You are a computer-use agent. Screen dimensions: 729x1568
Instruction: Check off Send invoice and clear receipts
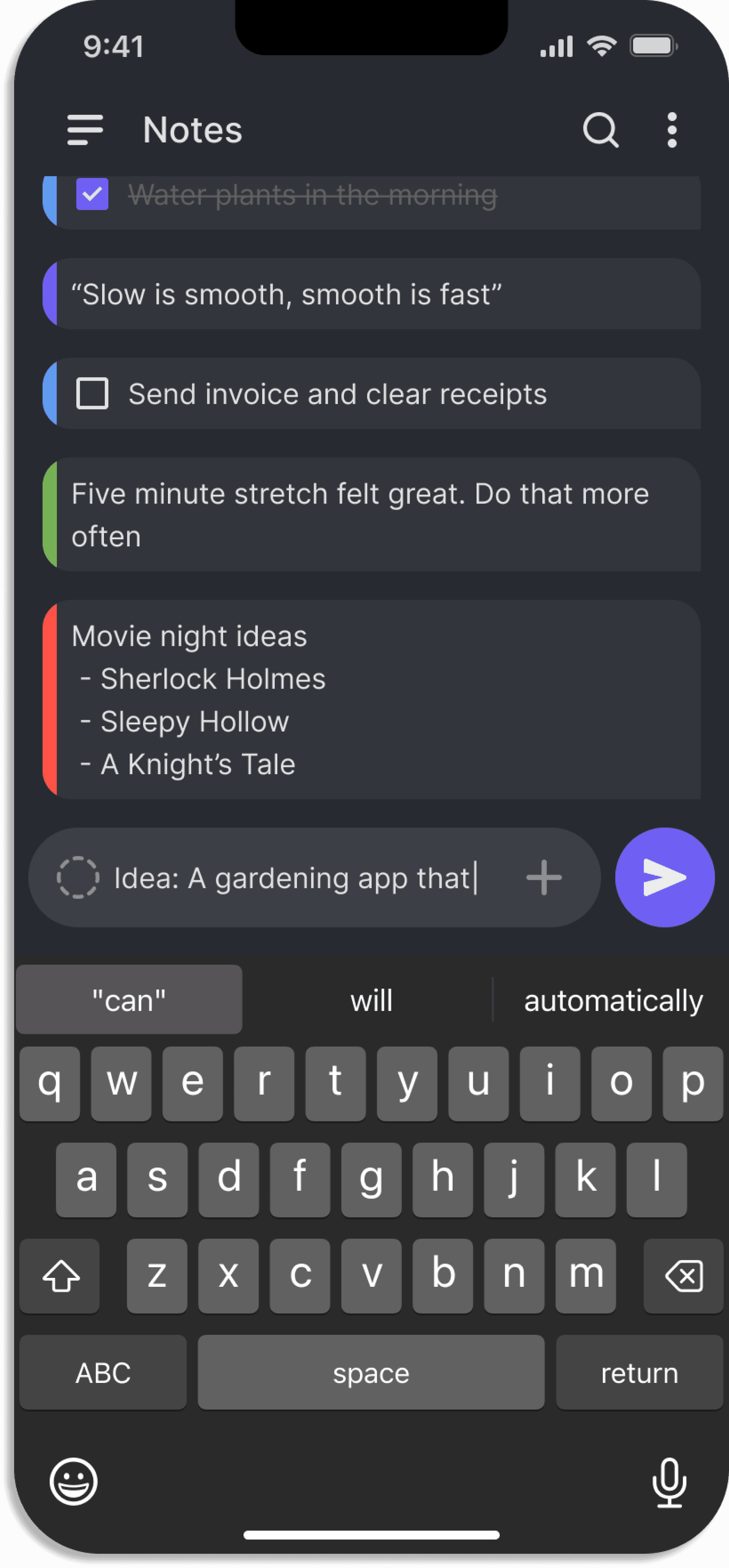tap(92, 393)
